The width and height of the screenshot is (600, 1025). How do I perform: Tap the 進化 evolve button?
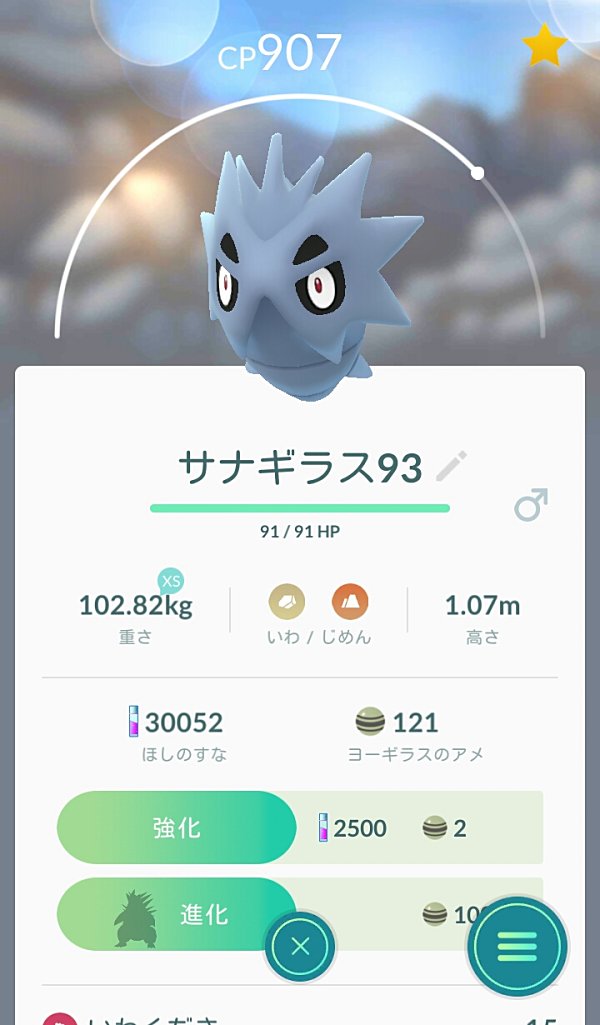[x=176, y=914]
